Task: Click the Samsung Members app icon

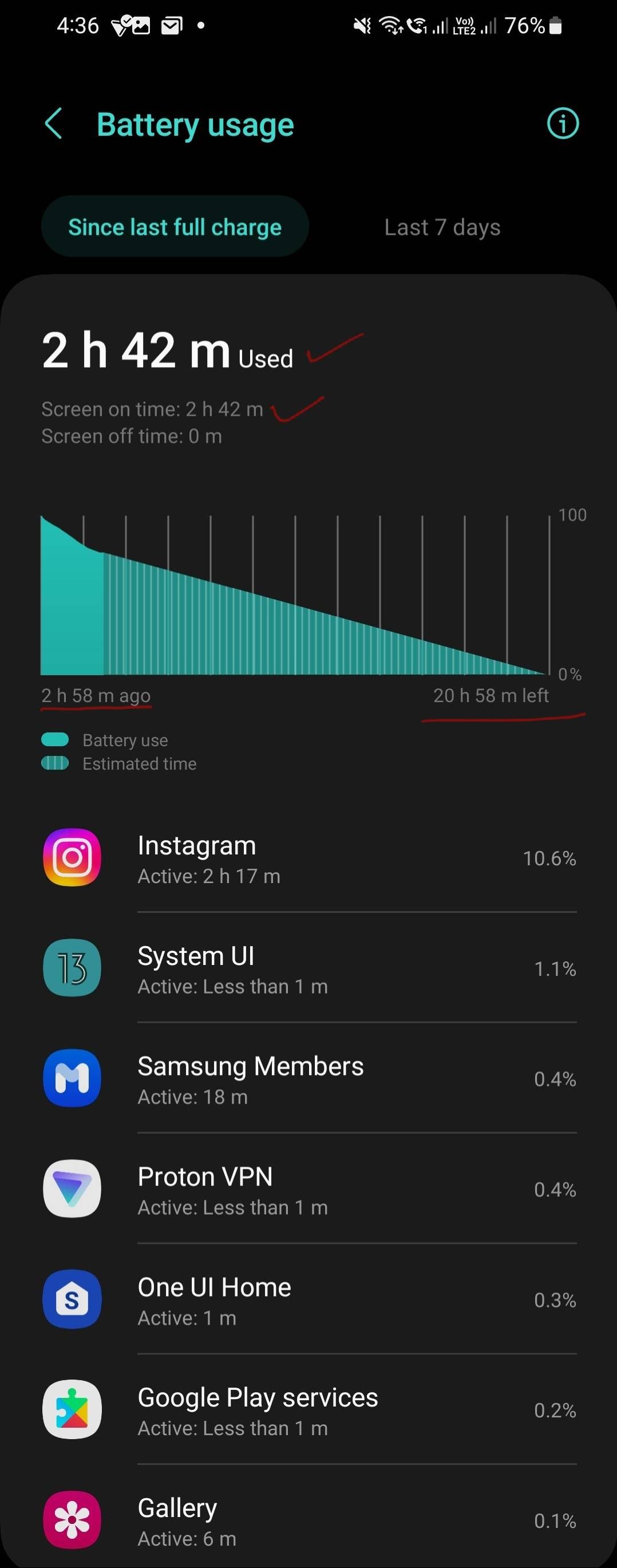Action: pyautogui.click(x=72, y=1078)
